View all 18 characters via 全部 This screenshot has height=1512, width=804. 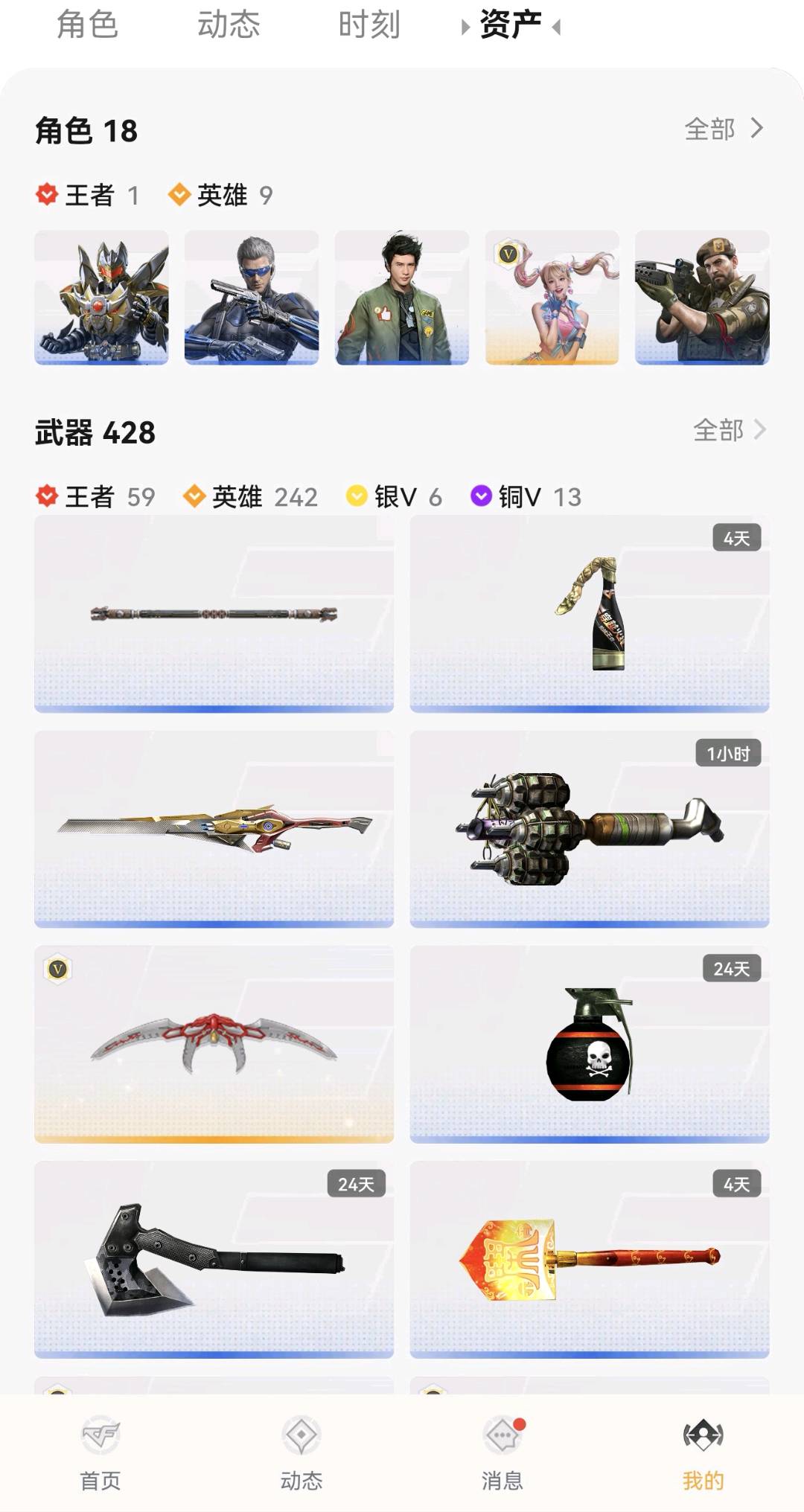coord(723,129)
